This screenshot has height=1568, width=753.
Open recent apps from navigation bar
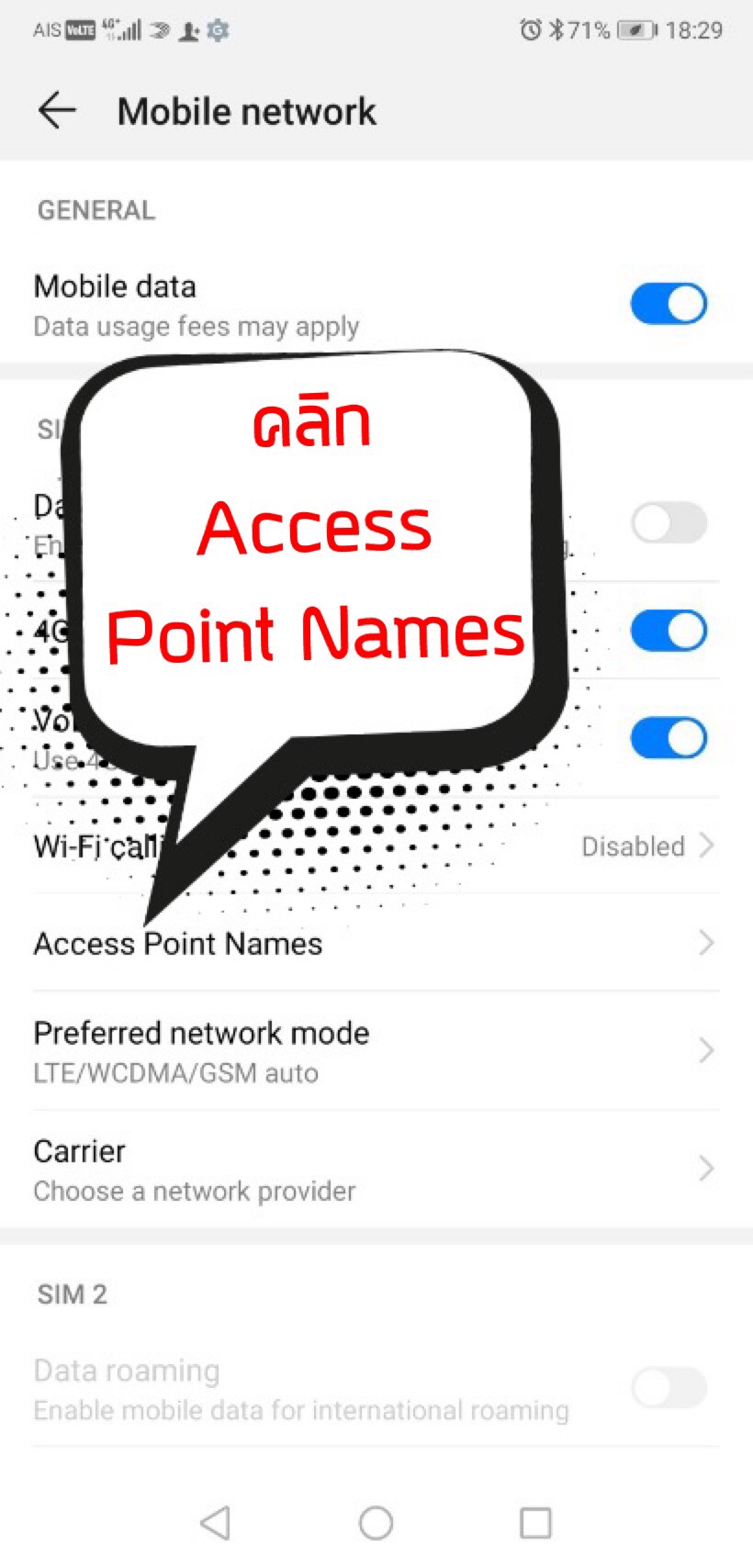pyautogui.click(x=535, y=1523)
